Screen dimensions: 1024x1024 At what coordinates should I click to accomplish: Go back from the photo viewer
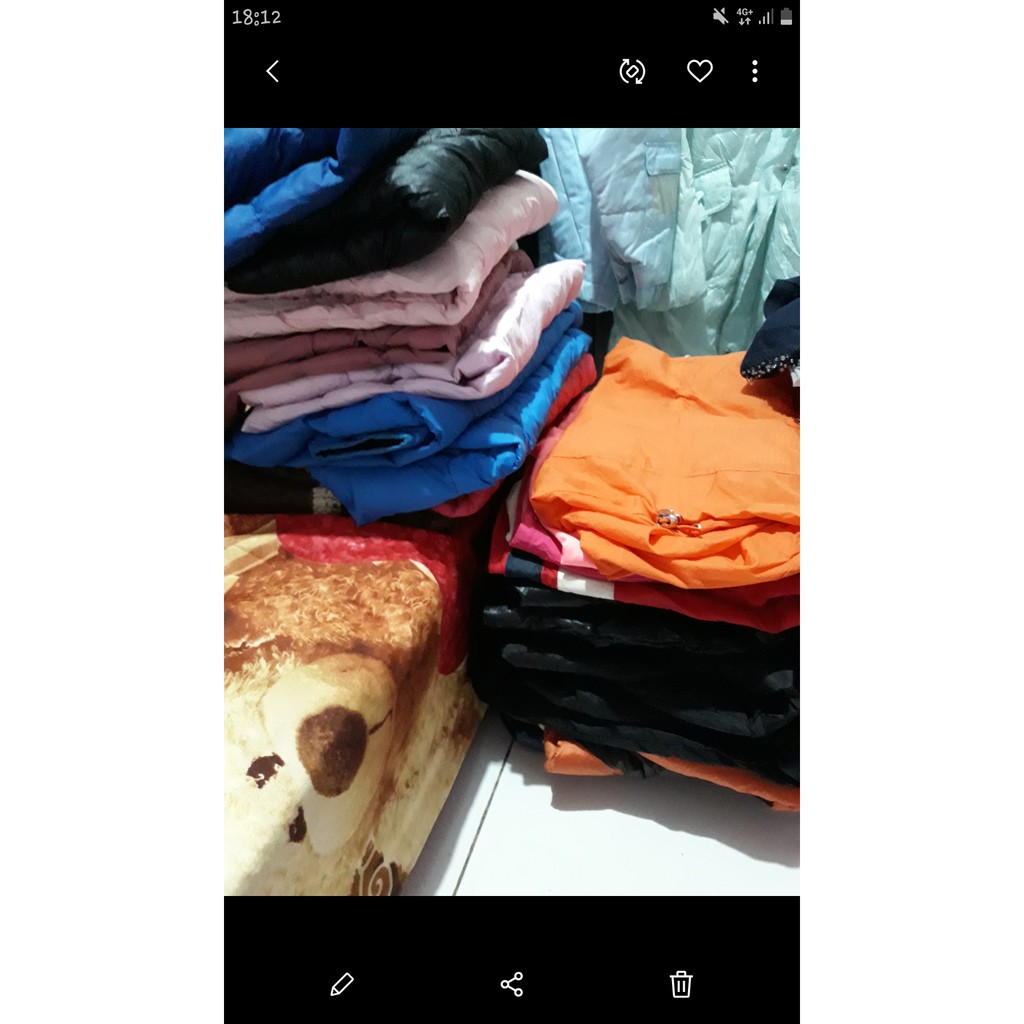click(272, 71)
